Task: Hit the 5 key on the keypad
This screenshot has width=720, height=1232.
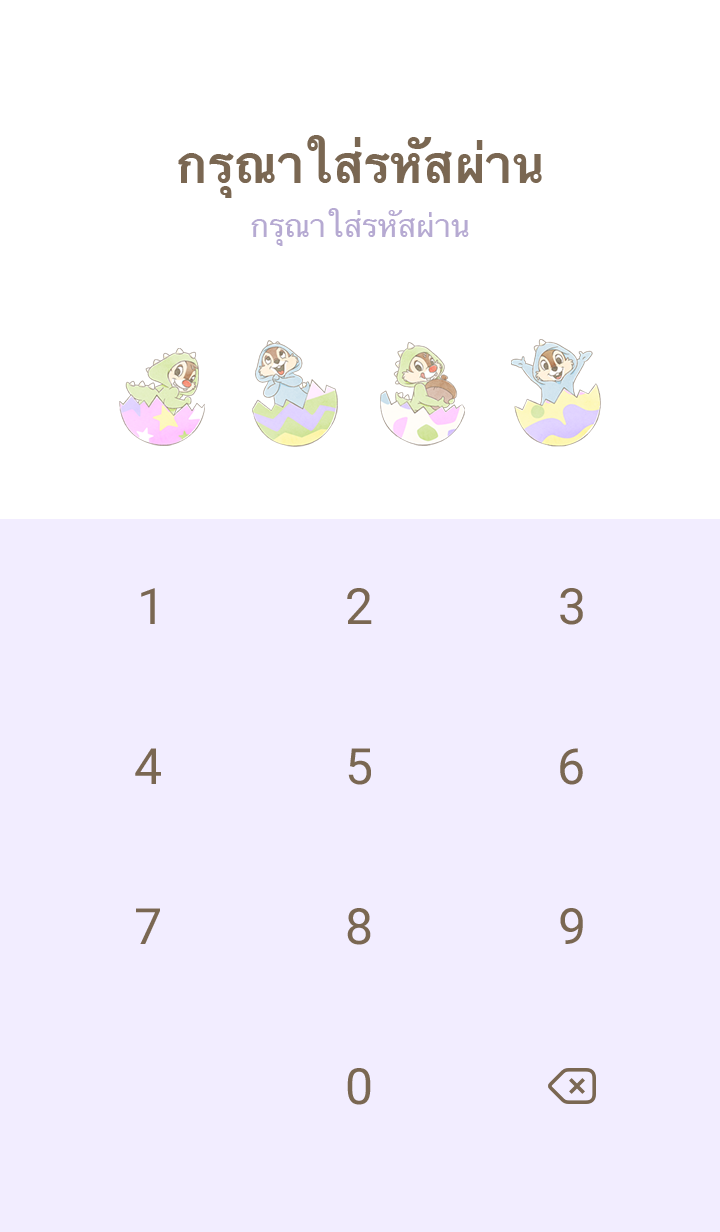Action: [359, 767]
